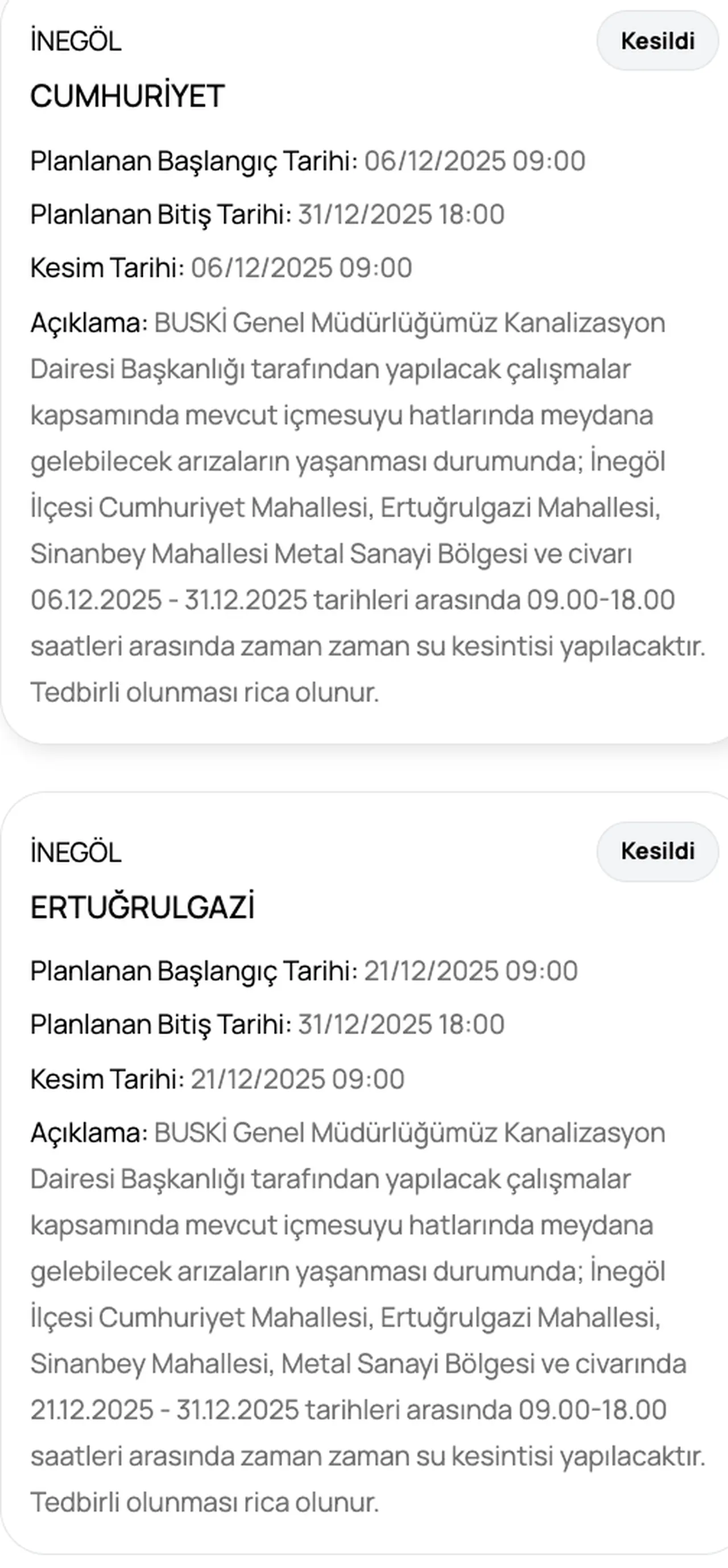Select the date 21/12/2025 09:00 start time

pos(471,969)
